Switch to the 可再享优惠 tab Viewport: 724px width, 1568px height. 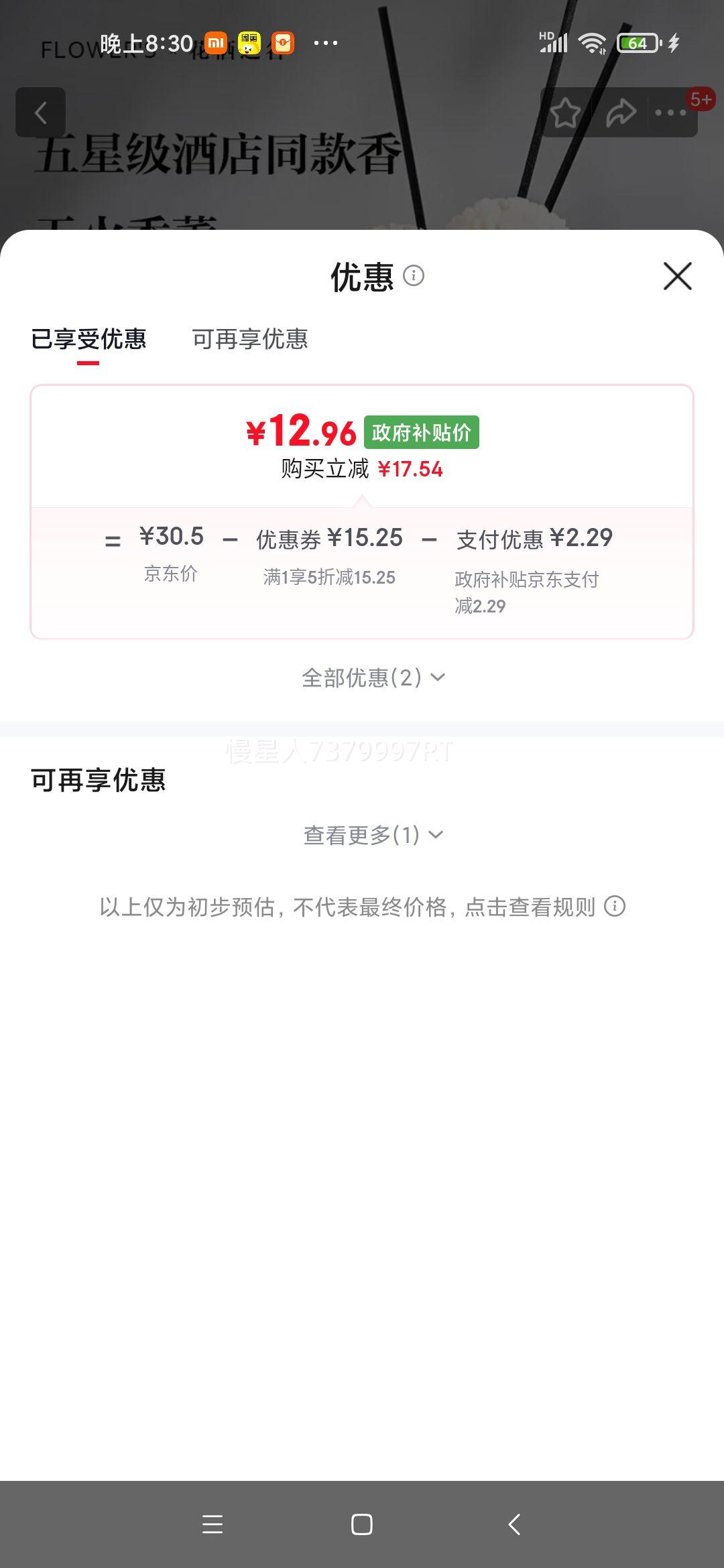point(249,340)
